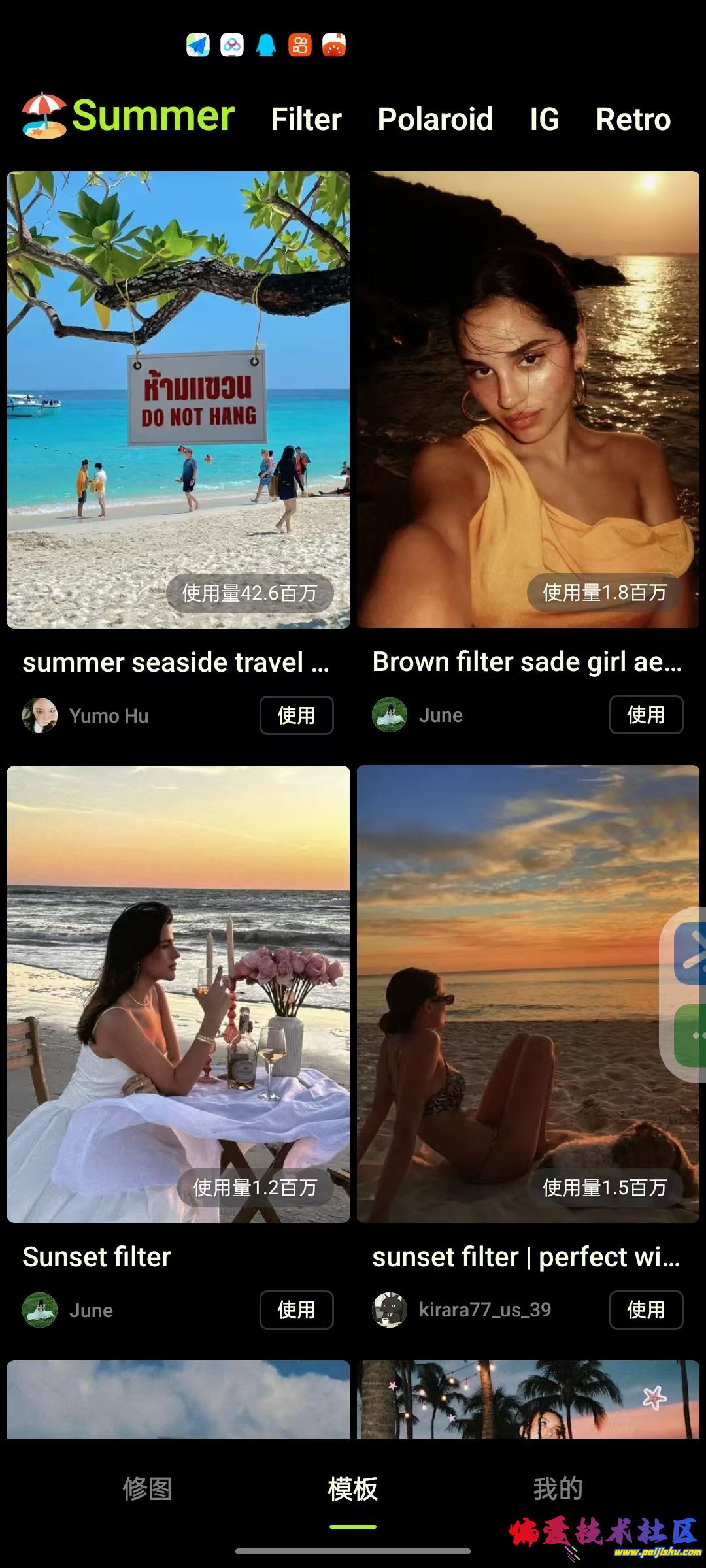Switch to the Summer category tab

click(128, 117)
